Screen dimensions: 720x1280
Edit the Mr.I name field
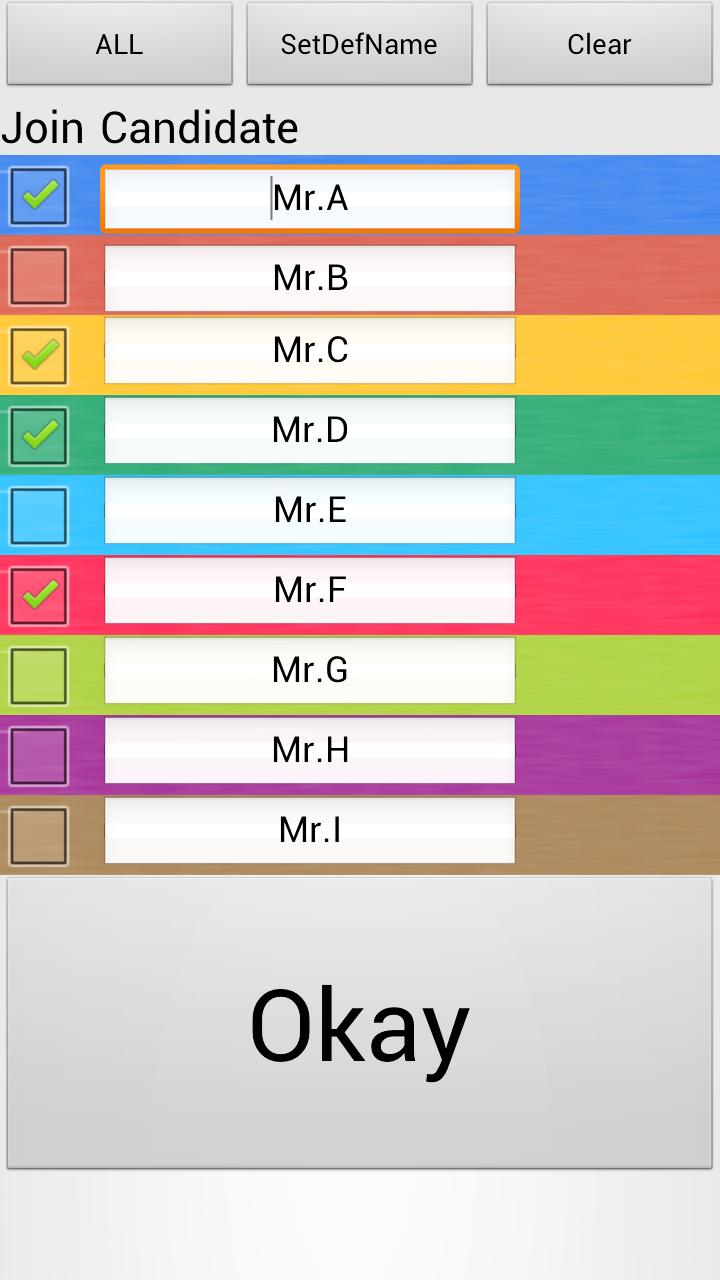pyautogui.click(x=310, y=830)
